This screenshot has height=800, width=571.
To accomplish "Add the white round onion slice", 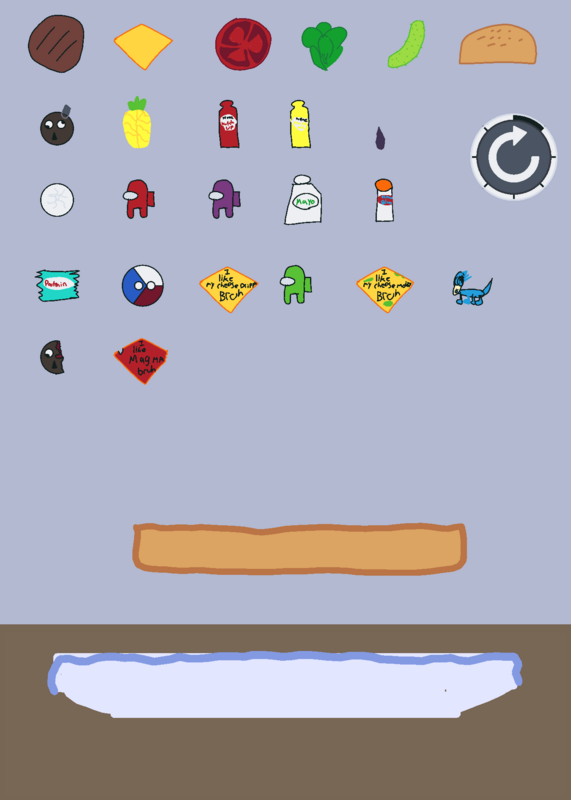I will tap(57, 199).
